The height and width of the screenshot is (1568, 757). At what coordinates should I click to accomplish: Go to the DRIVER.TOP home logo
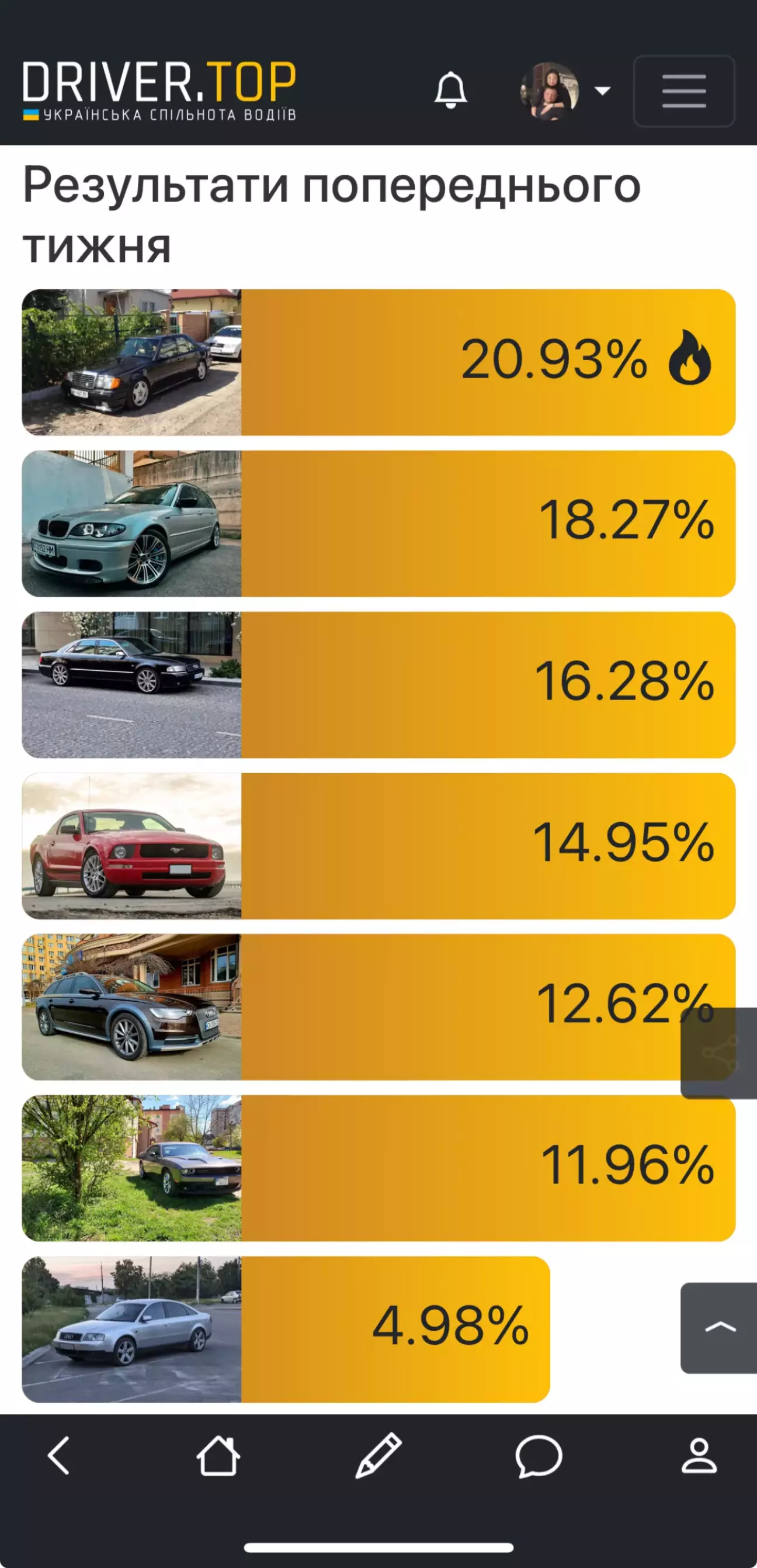point(159,91)
